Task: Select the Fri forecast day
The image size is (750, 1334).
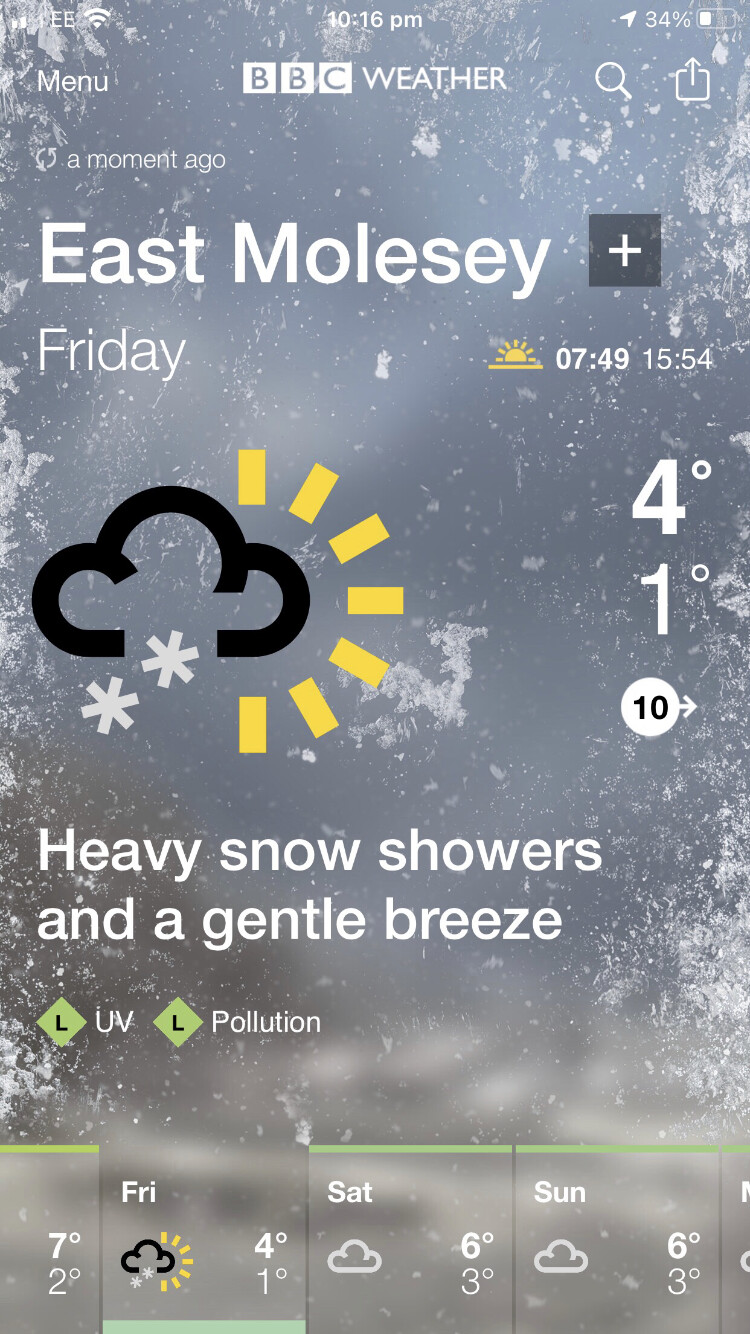Action: click(204, 1240)
